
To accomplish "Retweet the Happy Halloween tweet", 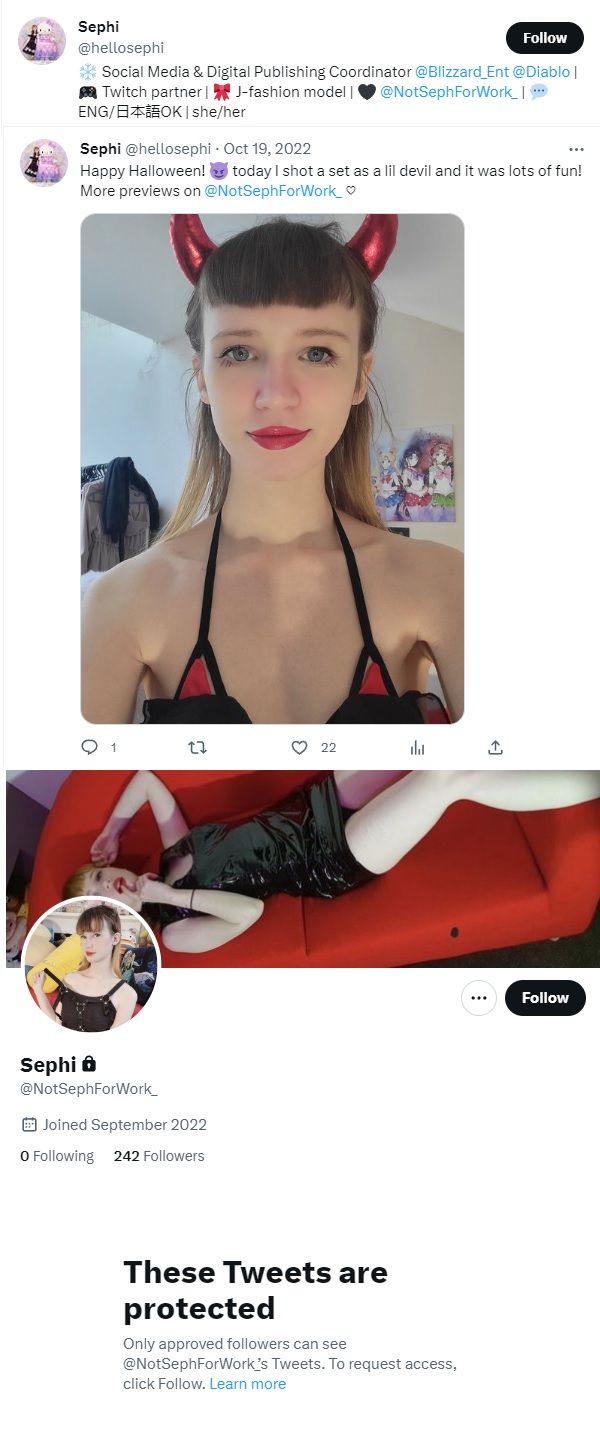I will [x=197, y=747].
